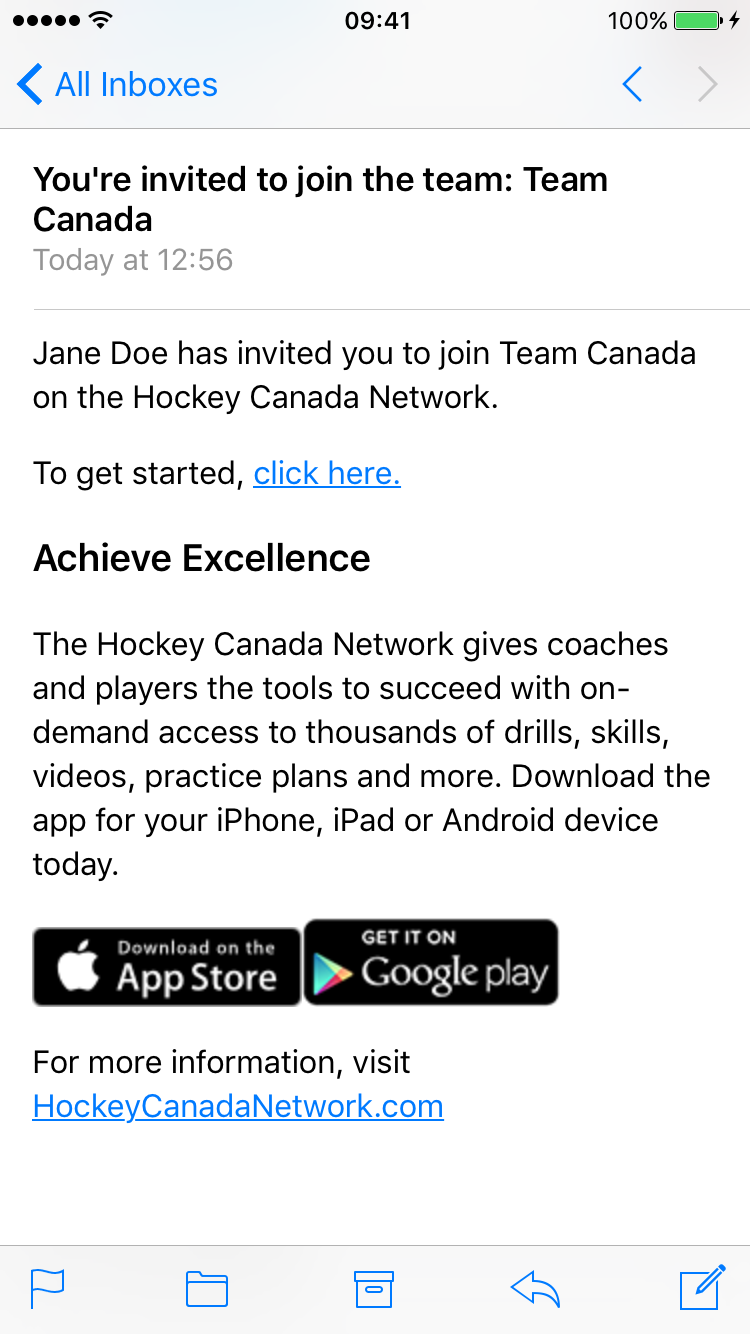The image size is (750, 1334).
Task: Flag this email
Action: (47, 1288)
